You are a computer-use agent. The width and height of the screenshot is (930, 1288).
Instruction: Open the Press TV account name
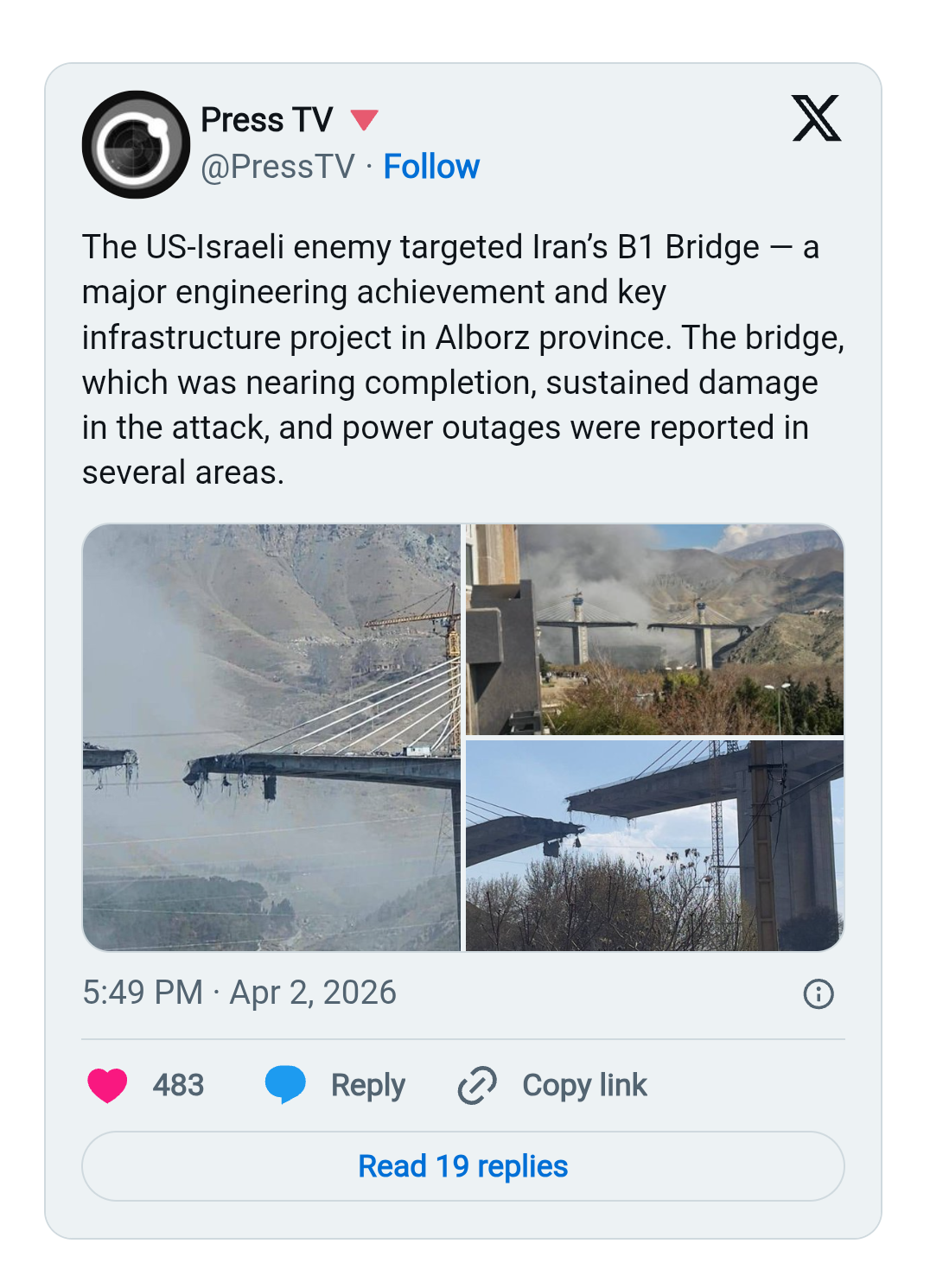point(266,120)
